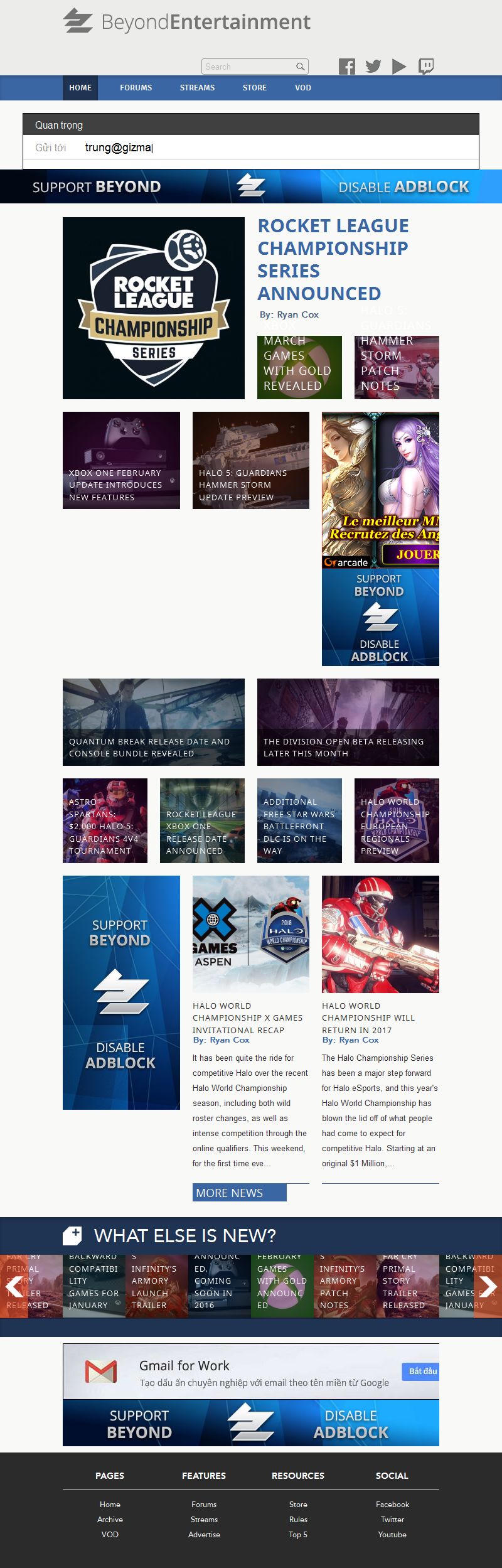Open the Advertise footer link
Image resolution: width=502 pixels, height=1568 pixels.
coord(204,1534)
